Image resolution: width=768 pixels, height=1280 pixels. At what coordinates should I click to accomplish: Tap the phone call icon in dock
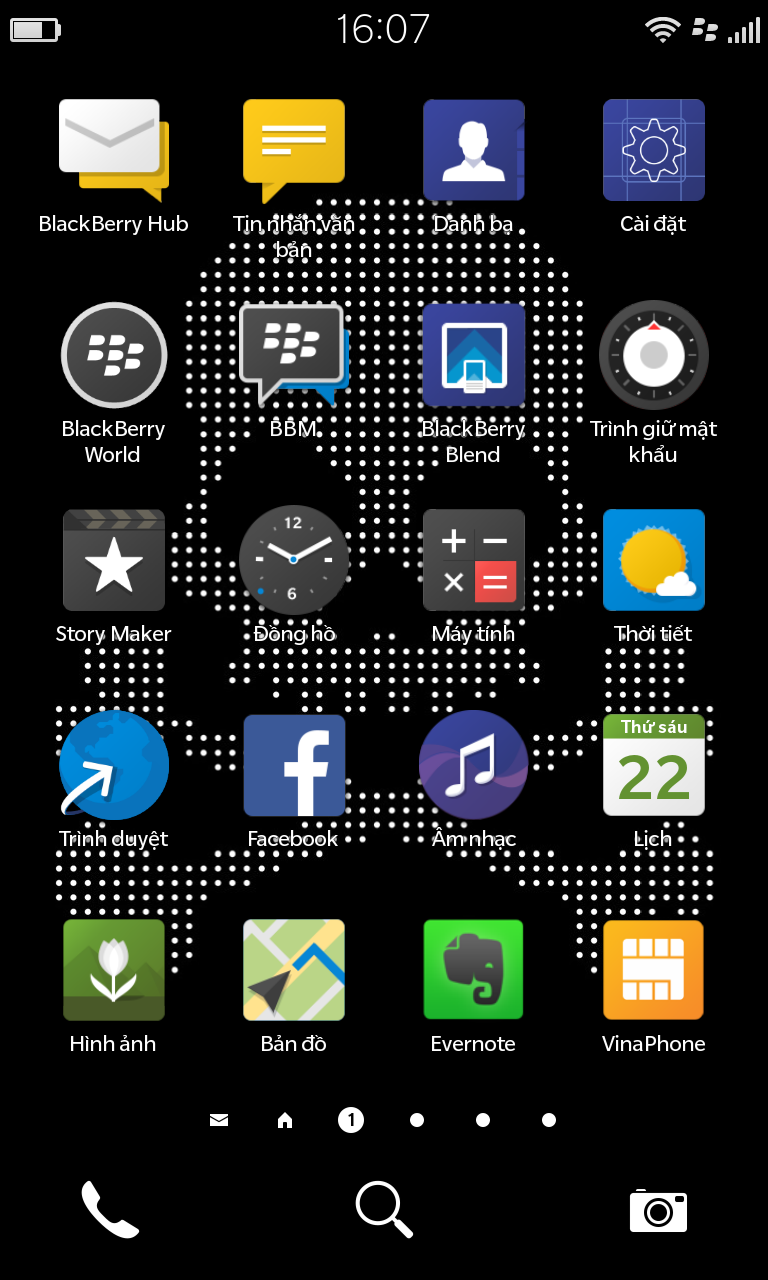[110, 1210]
